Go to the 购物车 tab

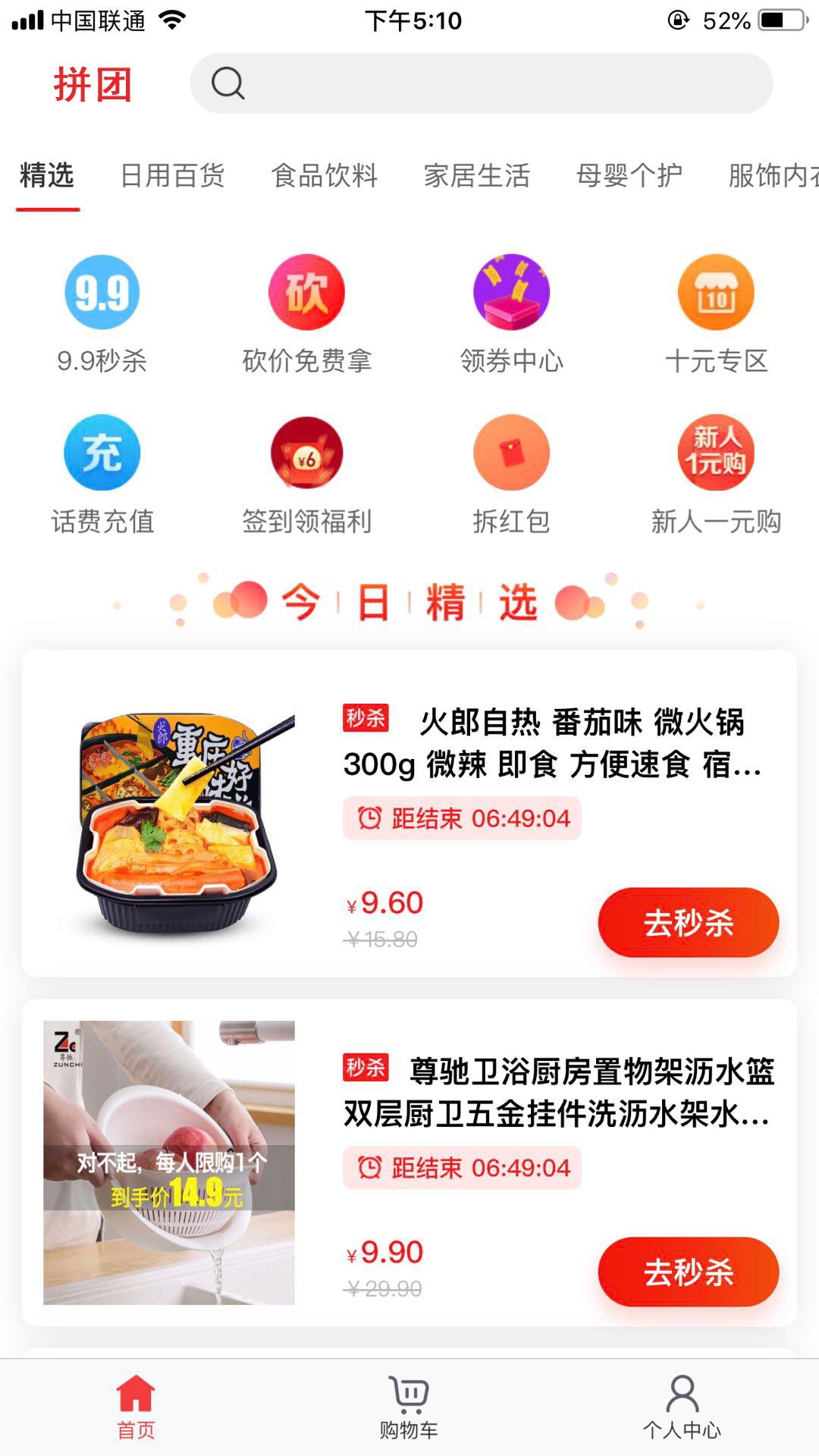[409, 1407]
